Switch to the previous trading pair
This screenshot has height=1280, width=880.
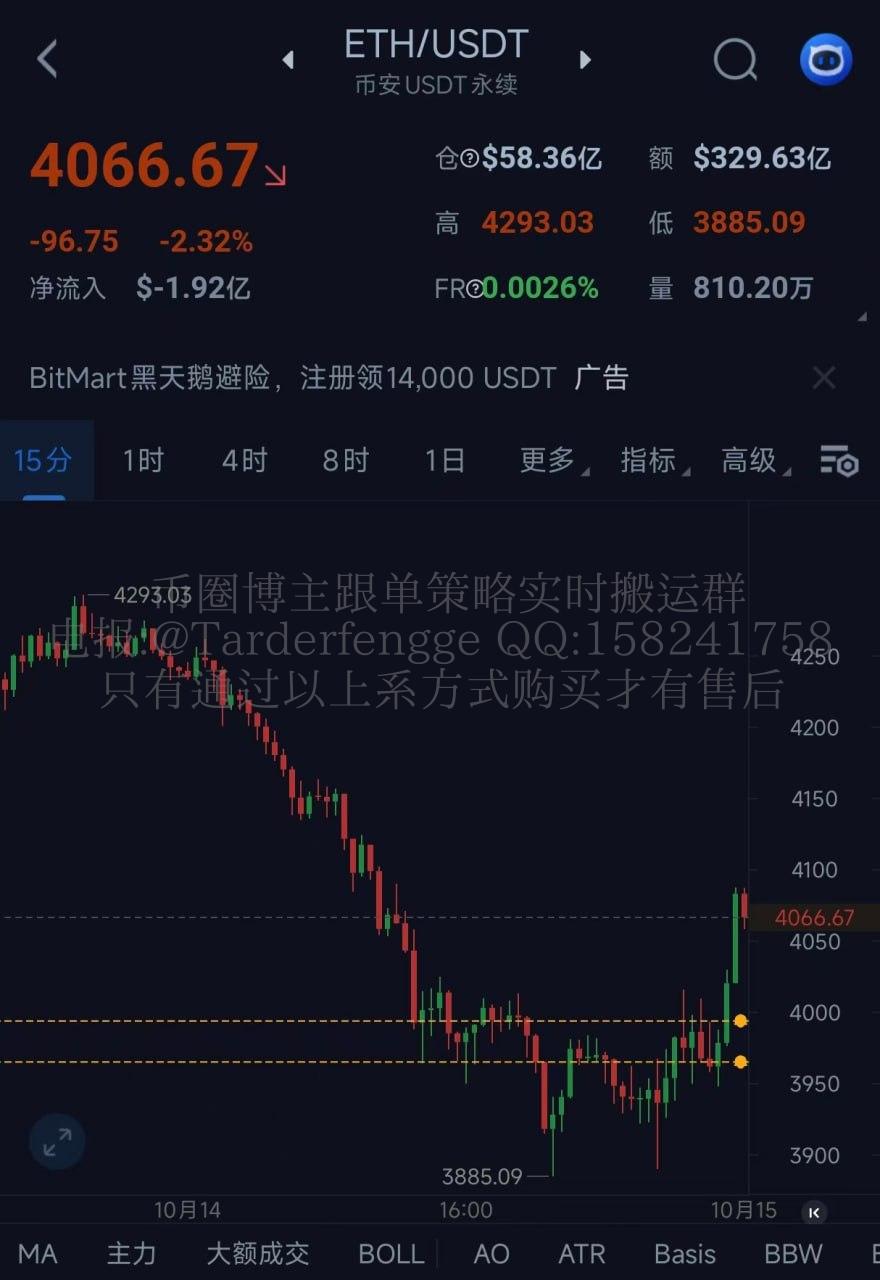[x=288, y=60]
